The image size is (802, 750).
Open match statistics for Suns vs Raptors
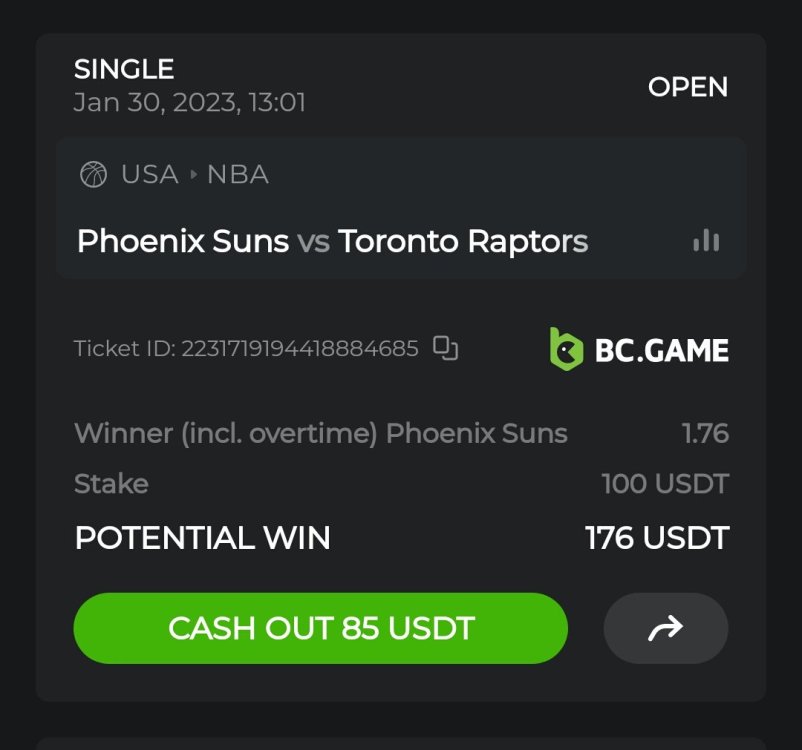[706, 241]
